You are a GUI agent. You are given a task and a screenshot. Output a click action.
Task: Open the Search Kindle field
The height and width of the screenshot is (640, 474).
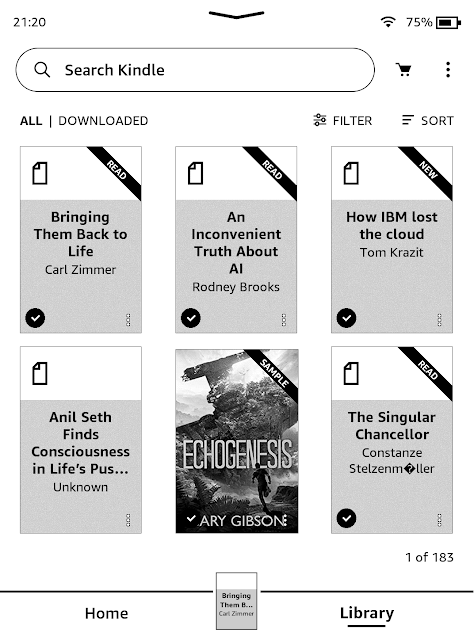point(195,70)
